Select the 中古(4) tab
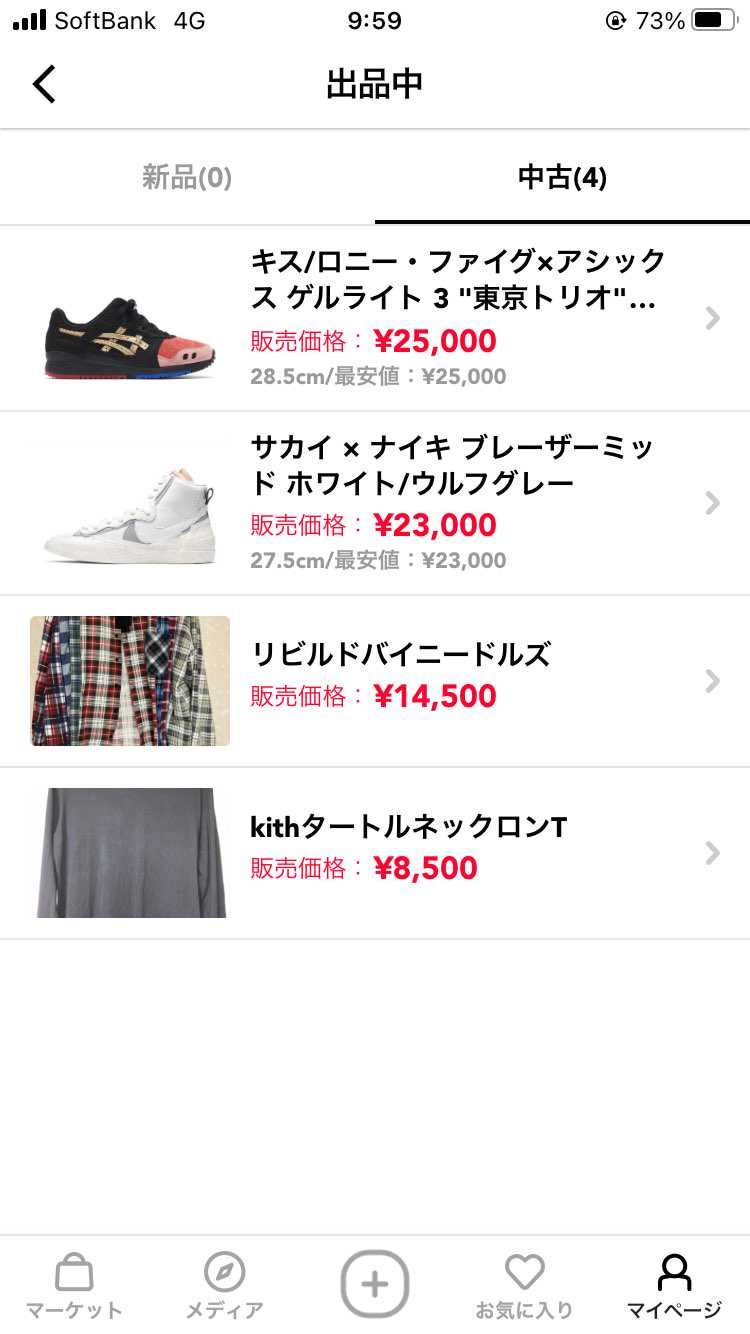Image resolution: width=750 pixels, height=1334 pixels. (x=562, y=178)
